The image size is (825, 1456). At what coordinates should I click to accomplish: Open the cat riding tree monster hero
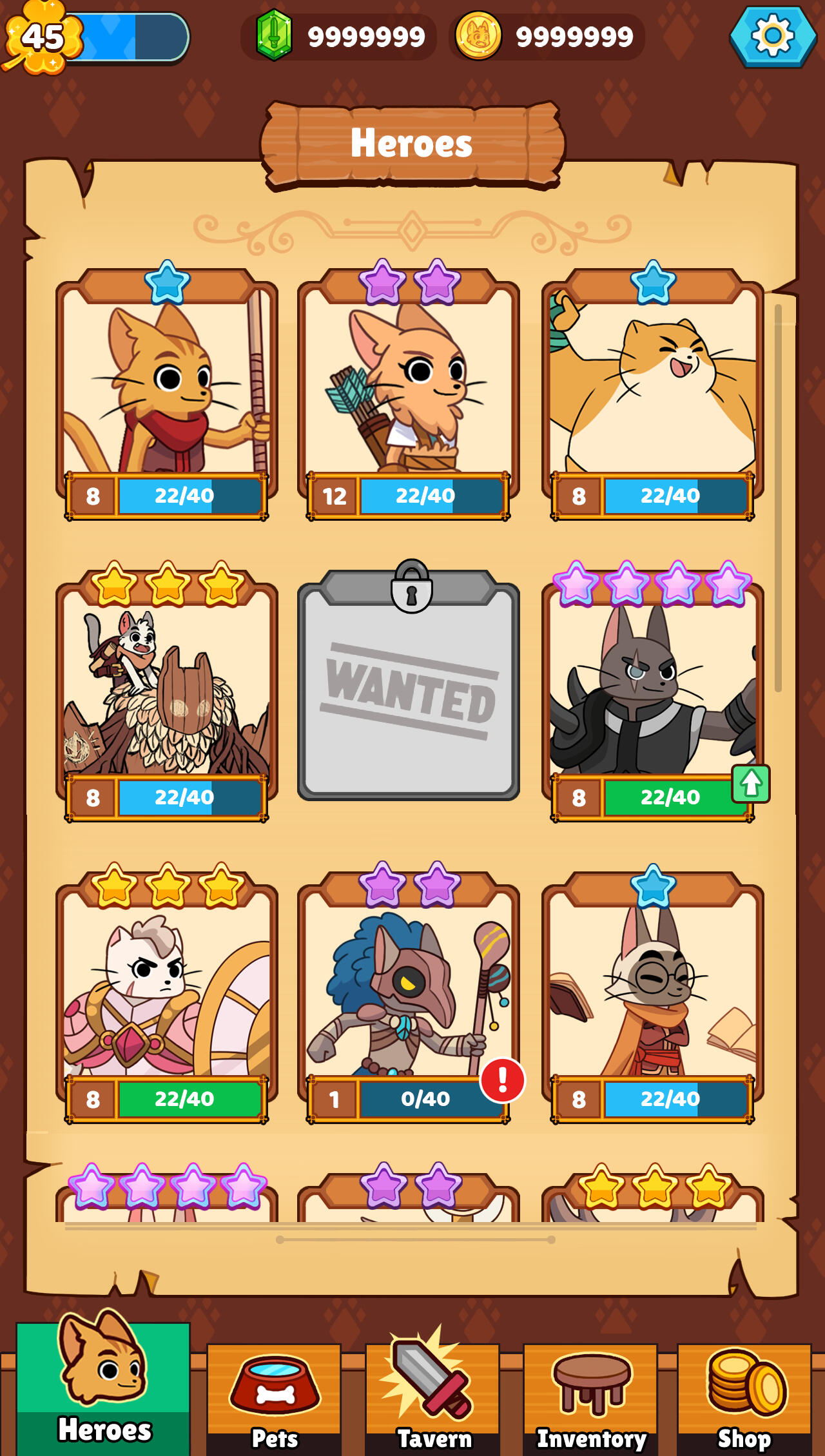[x=167, y=690]
